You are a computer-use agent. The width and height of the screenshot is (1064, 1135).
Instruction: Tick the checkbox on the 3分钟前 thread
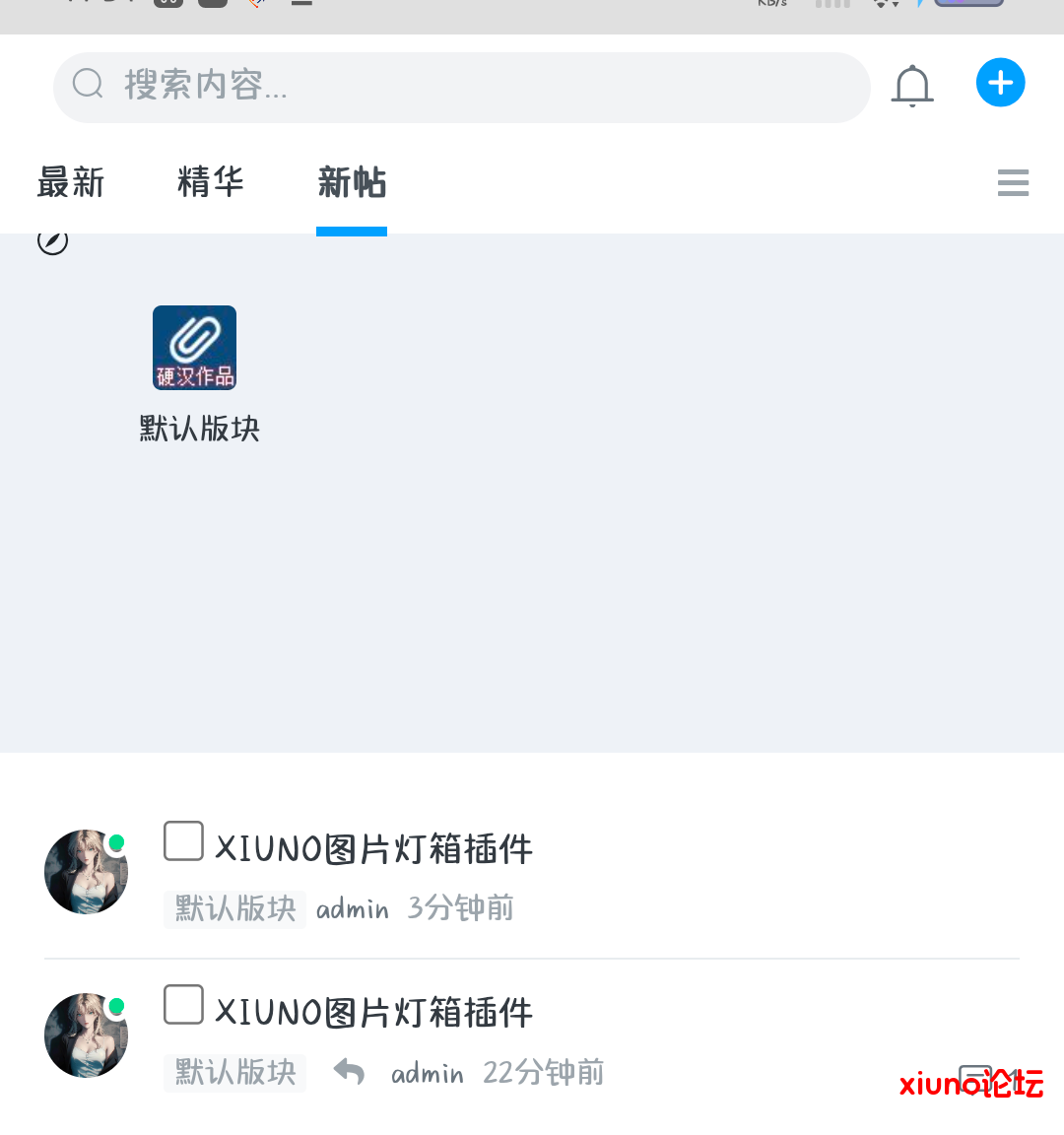(183, 841)
